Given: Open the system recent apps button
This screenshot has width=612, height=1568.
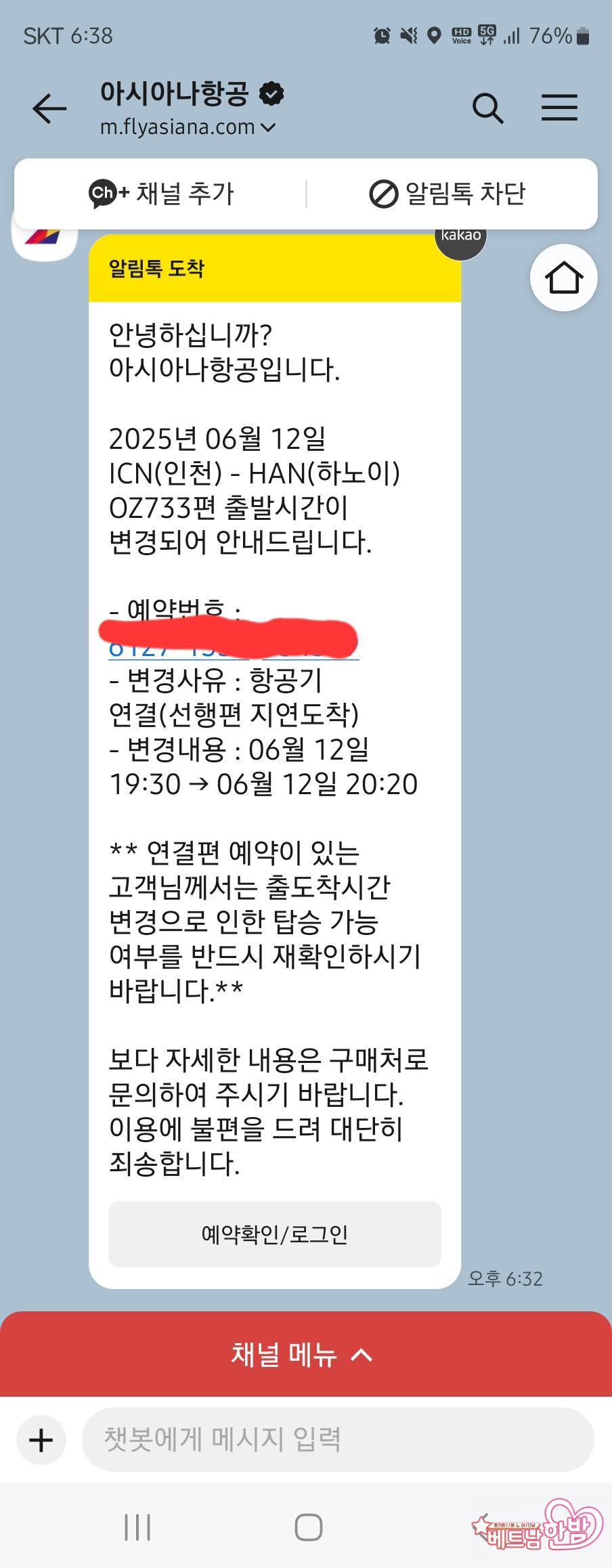Looking at the screenshot, I should pyautogui.click(x=137, y=1527).
